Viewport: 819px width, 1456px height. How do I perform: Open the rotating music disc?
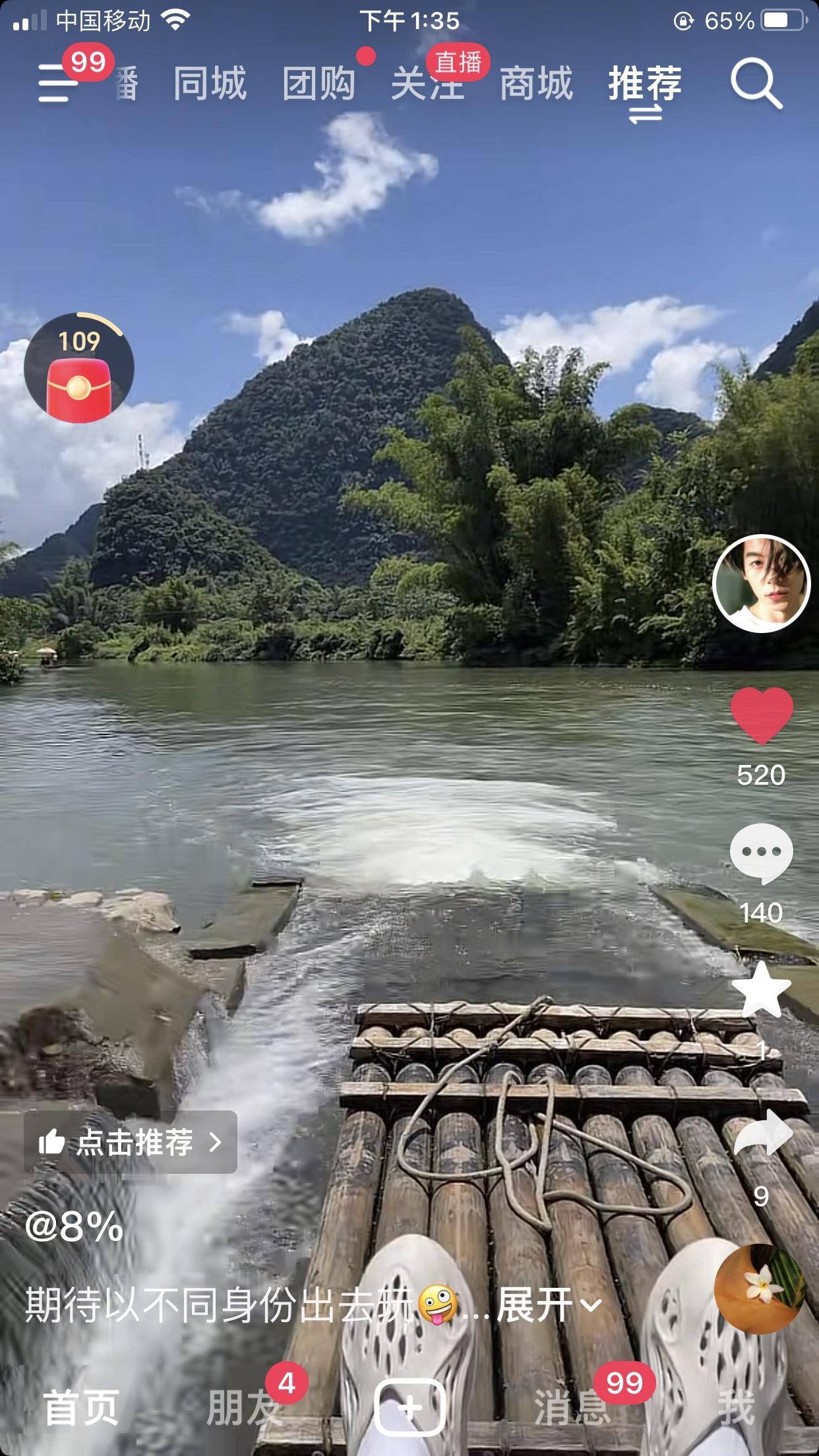click(761, 1289)
